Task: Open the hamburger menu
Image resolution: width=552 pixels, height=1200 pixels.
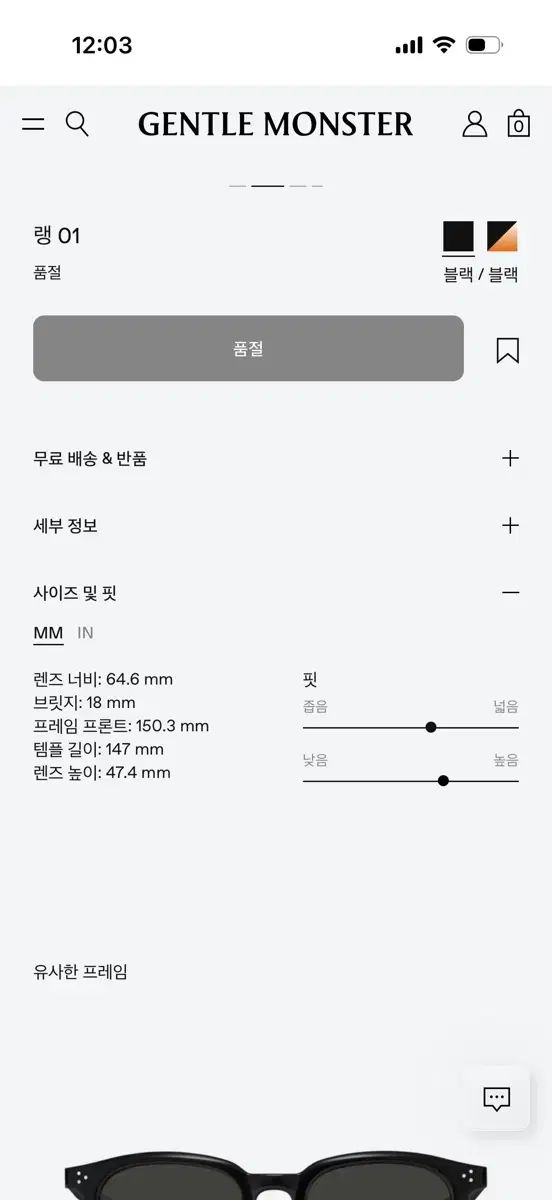Action: [x=33, y=124]
